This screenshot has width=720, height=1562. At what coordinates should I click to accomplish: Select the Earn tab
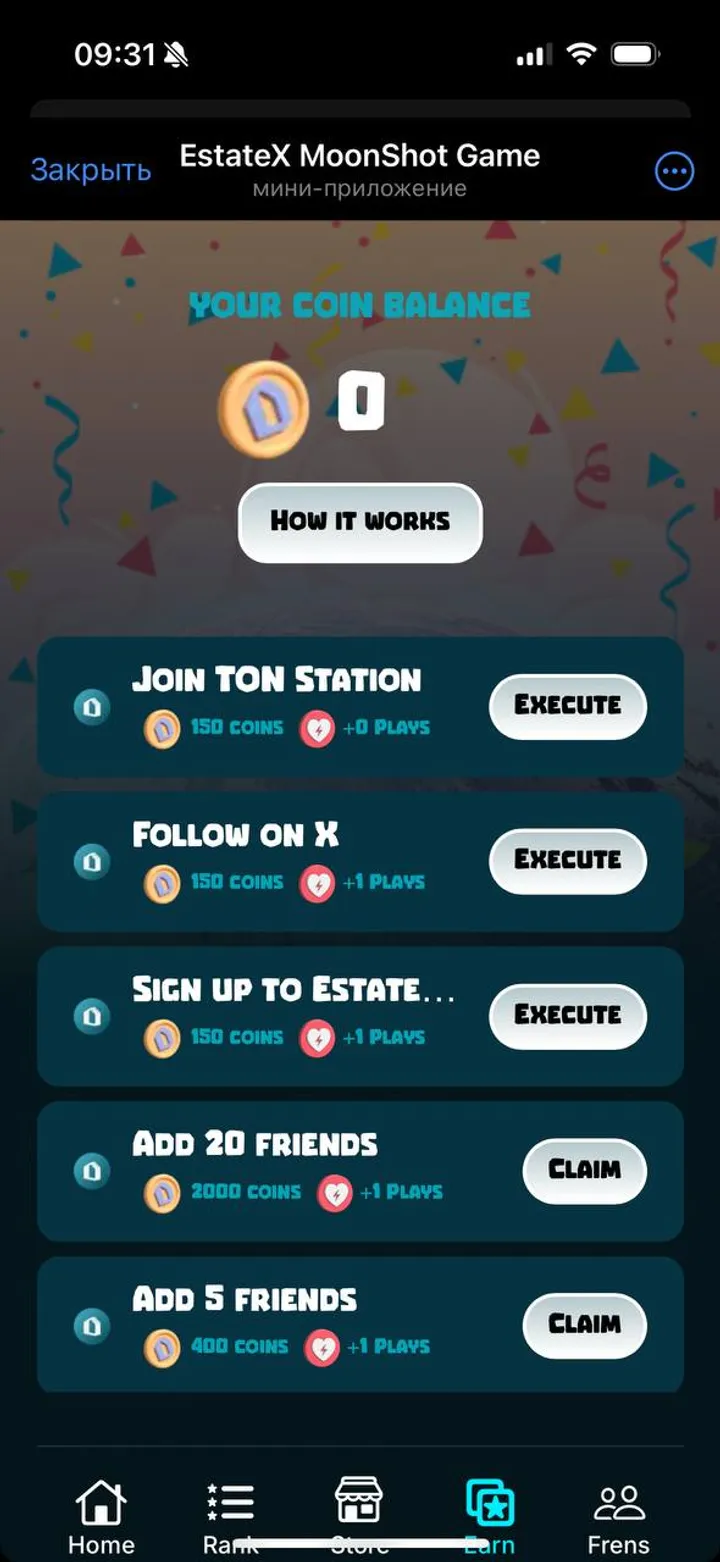(489, 1515)
